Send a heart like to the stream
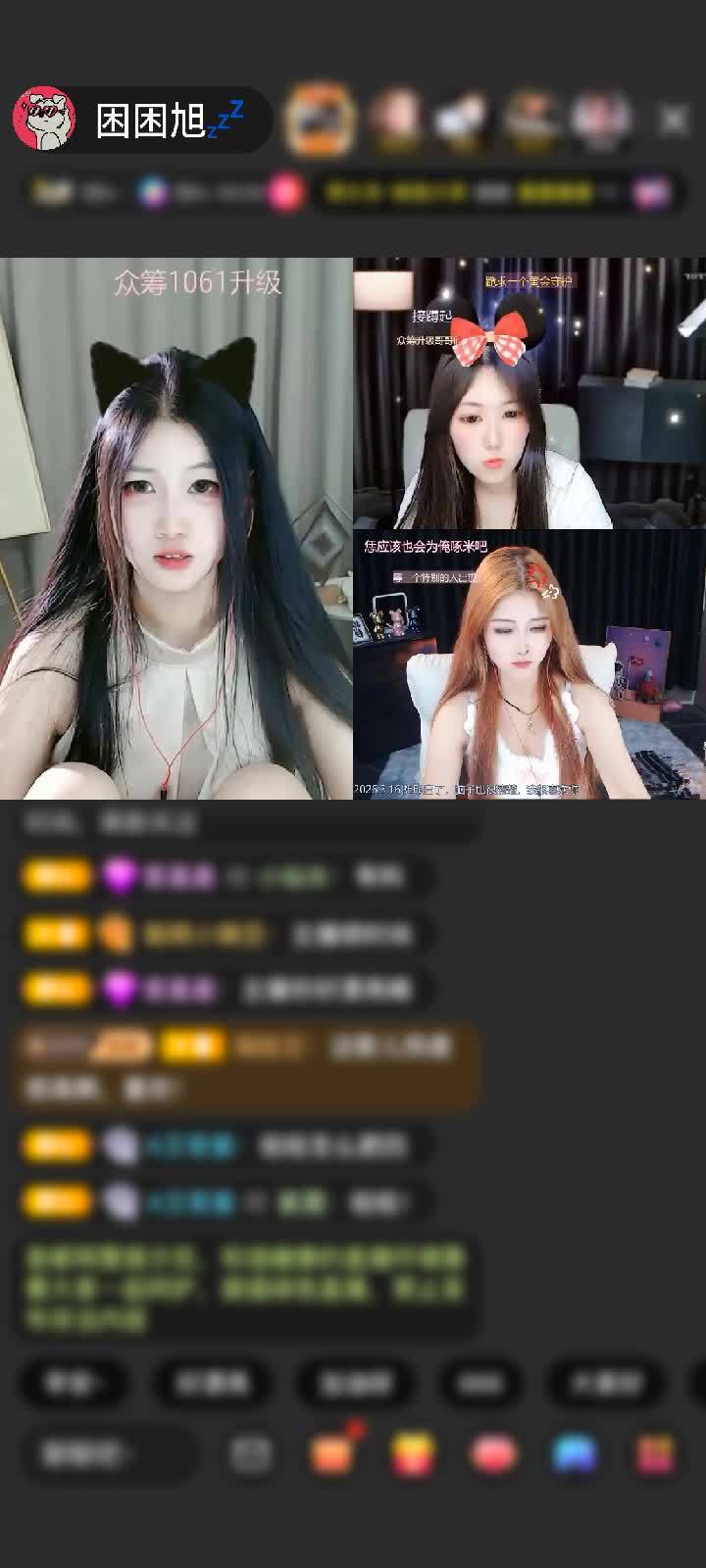This screenshot has width=706, height=1568. pos(493,1454)
